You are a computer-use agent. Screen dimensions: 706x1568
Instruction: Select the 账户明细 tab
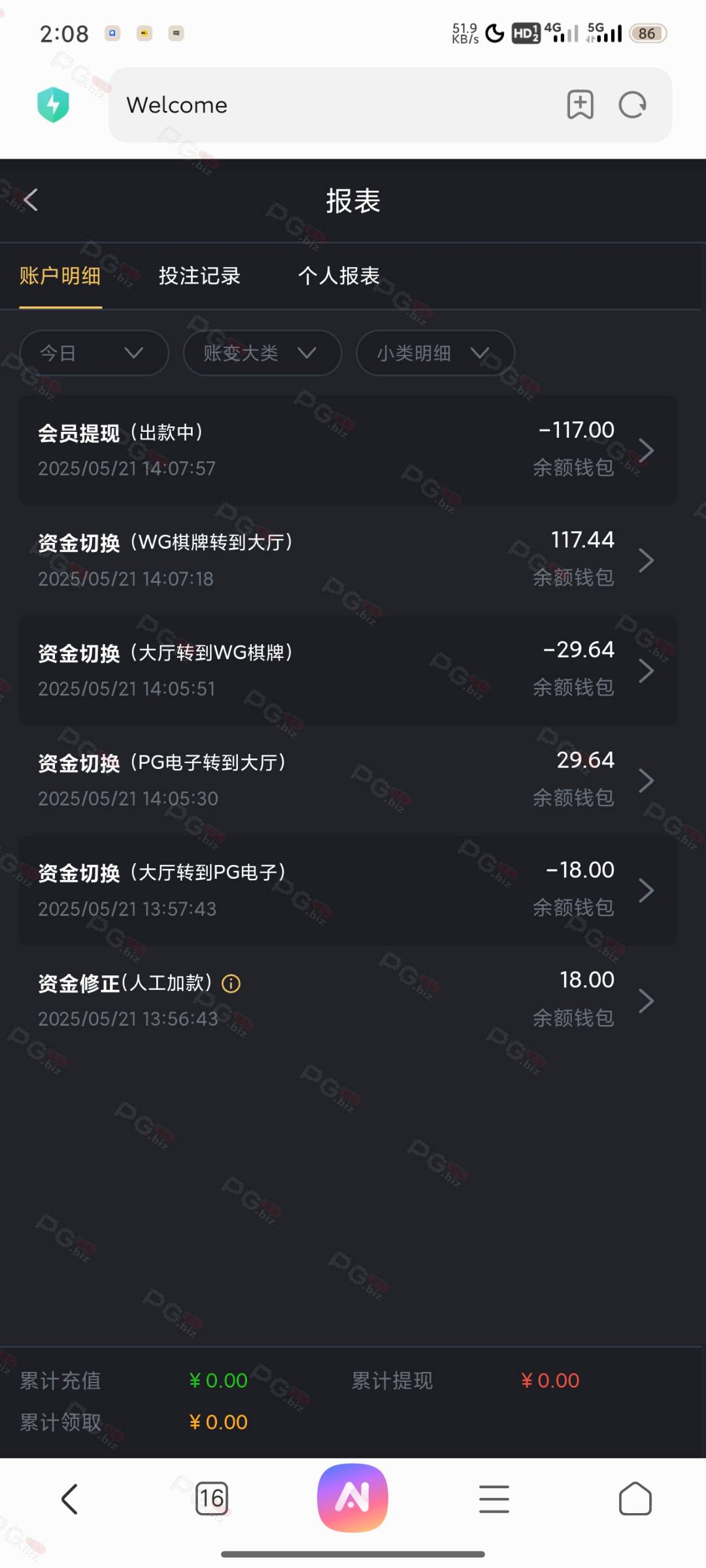point(60,276)
